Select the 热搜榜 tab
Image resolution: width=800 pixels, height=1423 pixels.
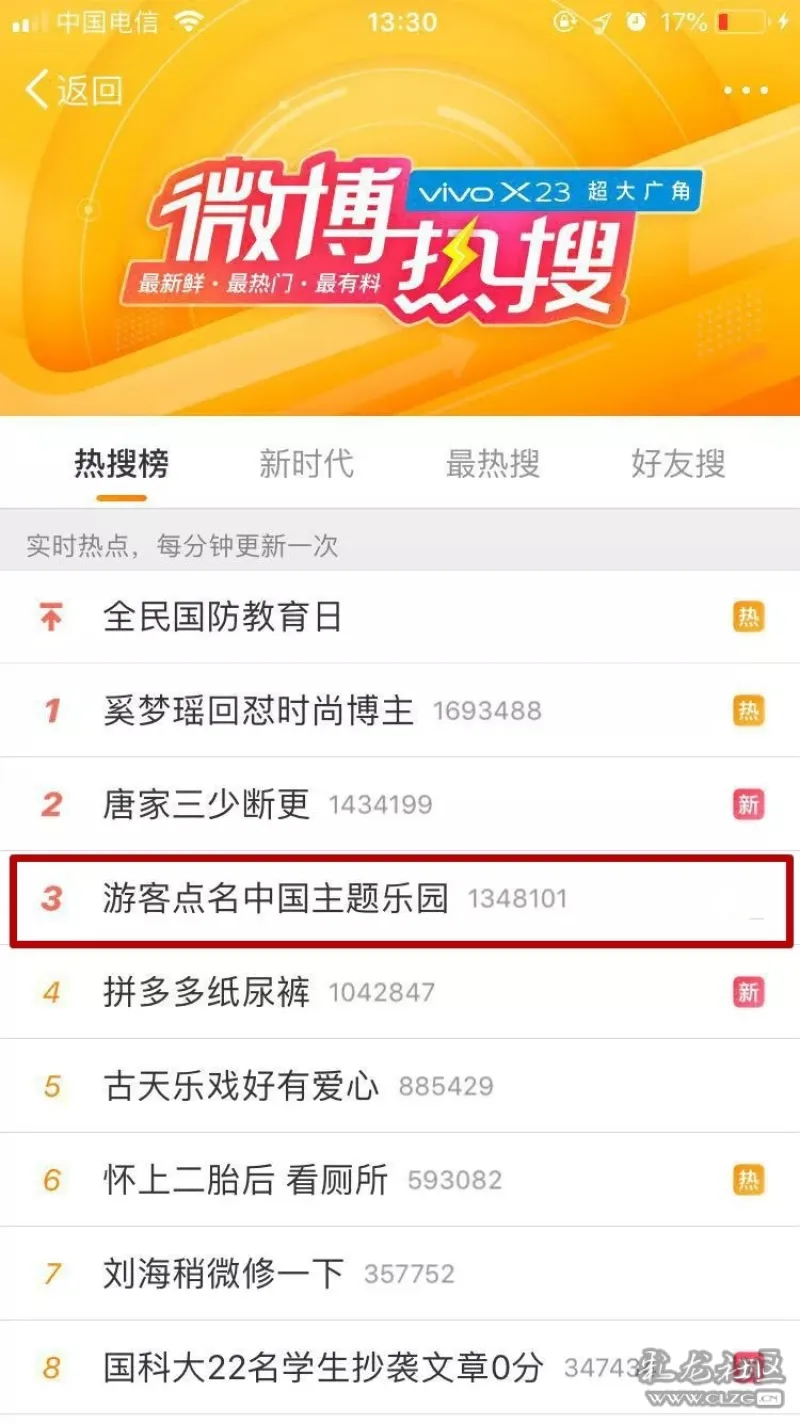tap(122, 464)
